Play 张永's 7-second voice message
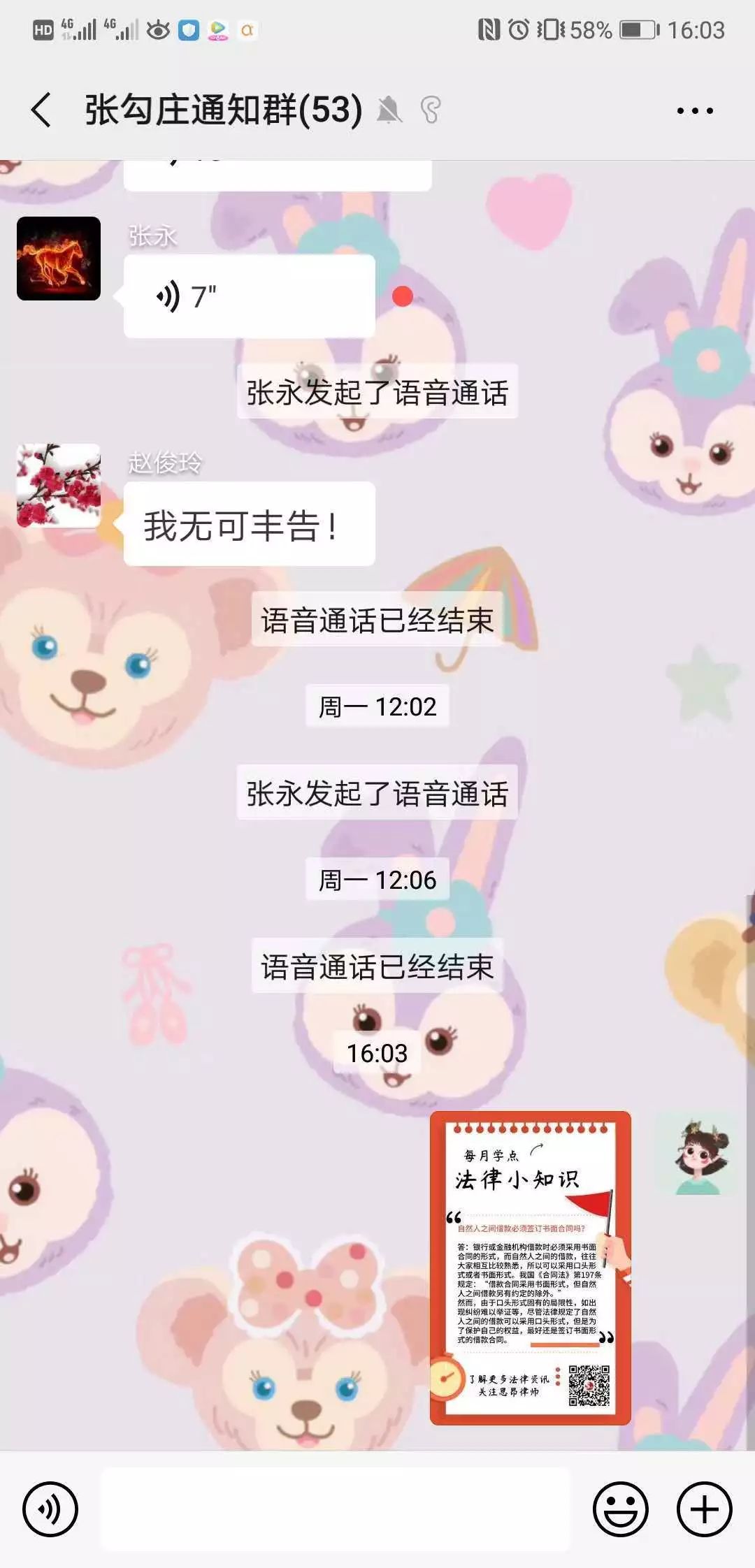The width and height of the screenshot is (755, 1568). click(249, 296)
